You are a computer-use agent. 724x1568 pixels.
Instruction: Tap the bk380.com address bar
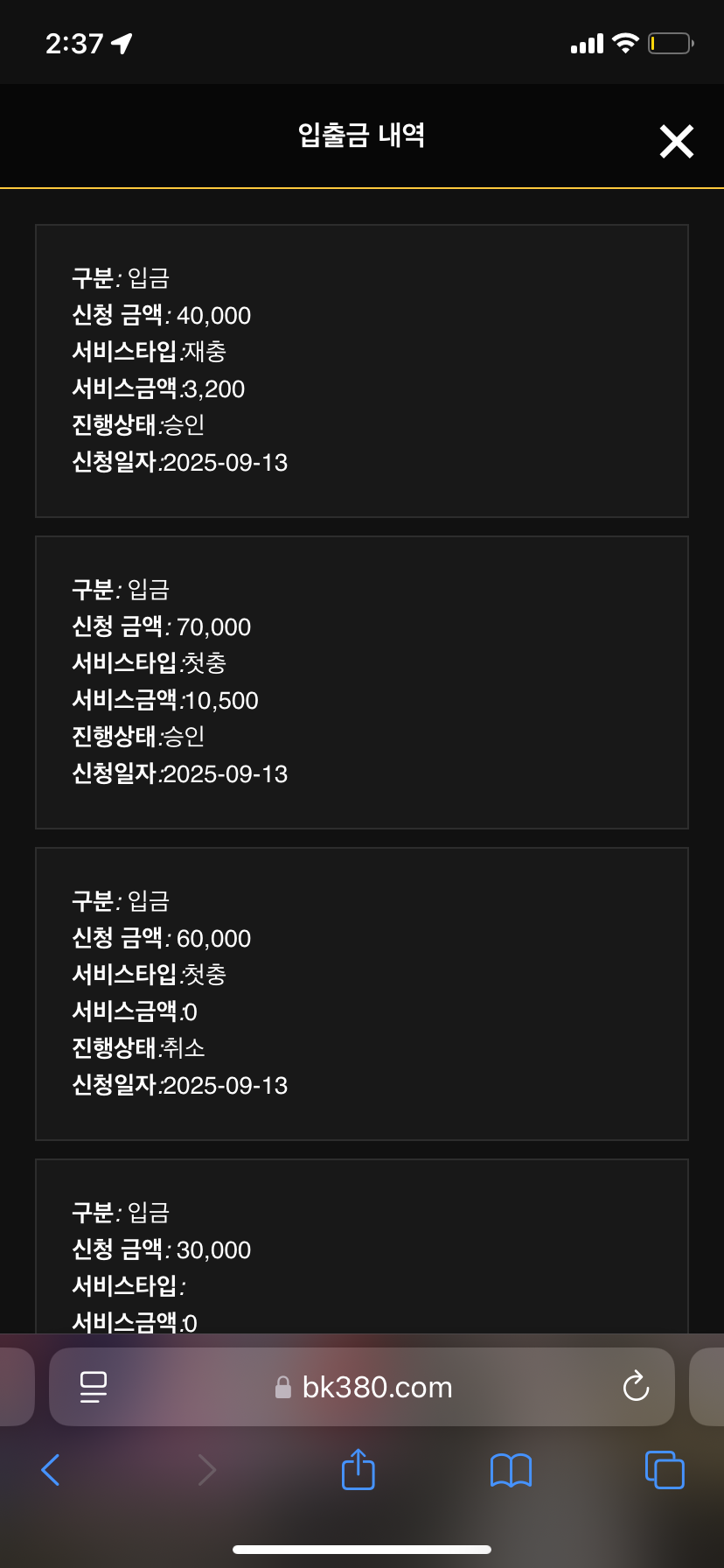tap(362, 1387)
